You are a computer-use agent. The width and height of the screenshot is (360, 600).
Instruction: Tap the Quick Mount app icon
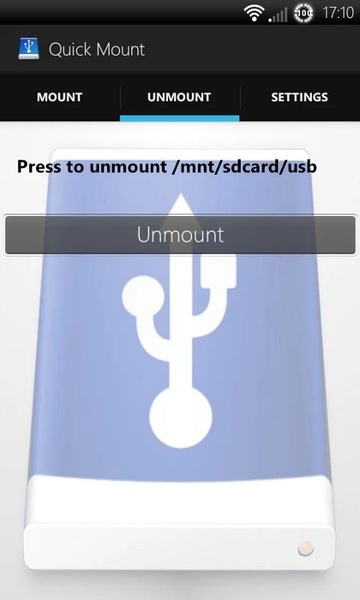[29, 49]
